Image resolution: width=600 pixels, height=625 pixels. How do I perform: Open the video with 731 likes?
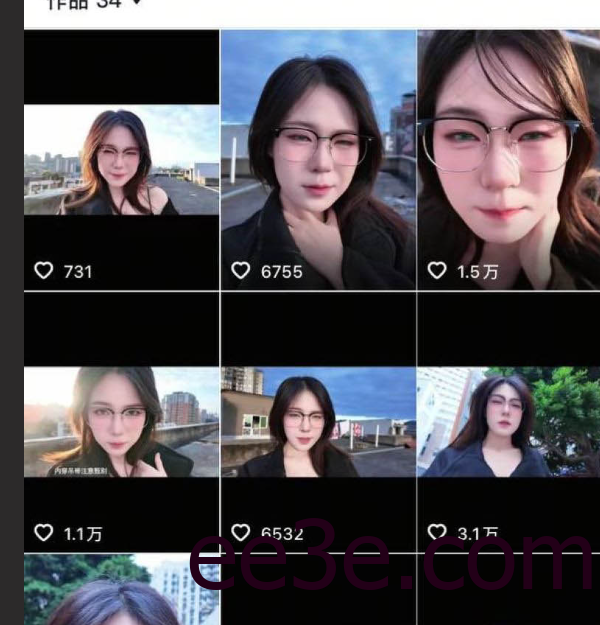click(121, 160)
